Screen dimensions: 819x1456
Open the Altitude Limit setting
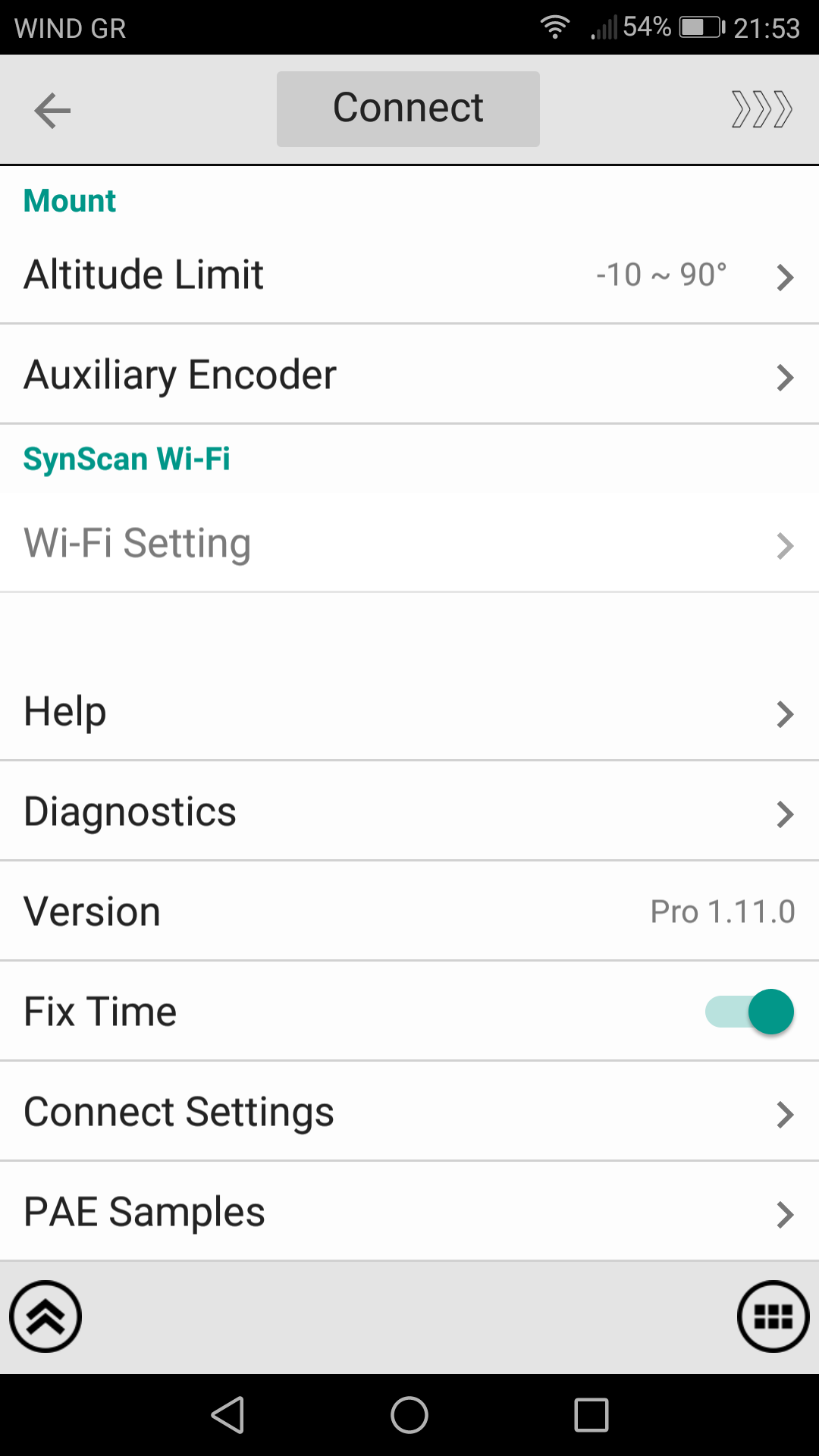[409, 275]
